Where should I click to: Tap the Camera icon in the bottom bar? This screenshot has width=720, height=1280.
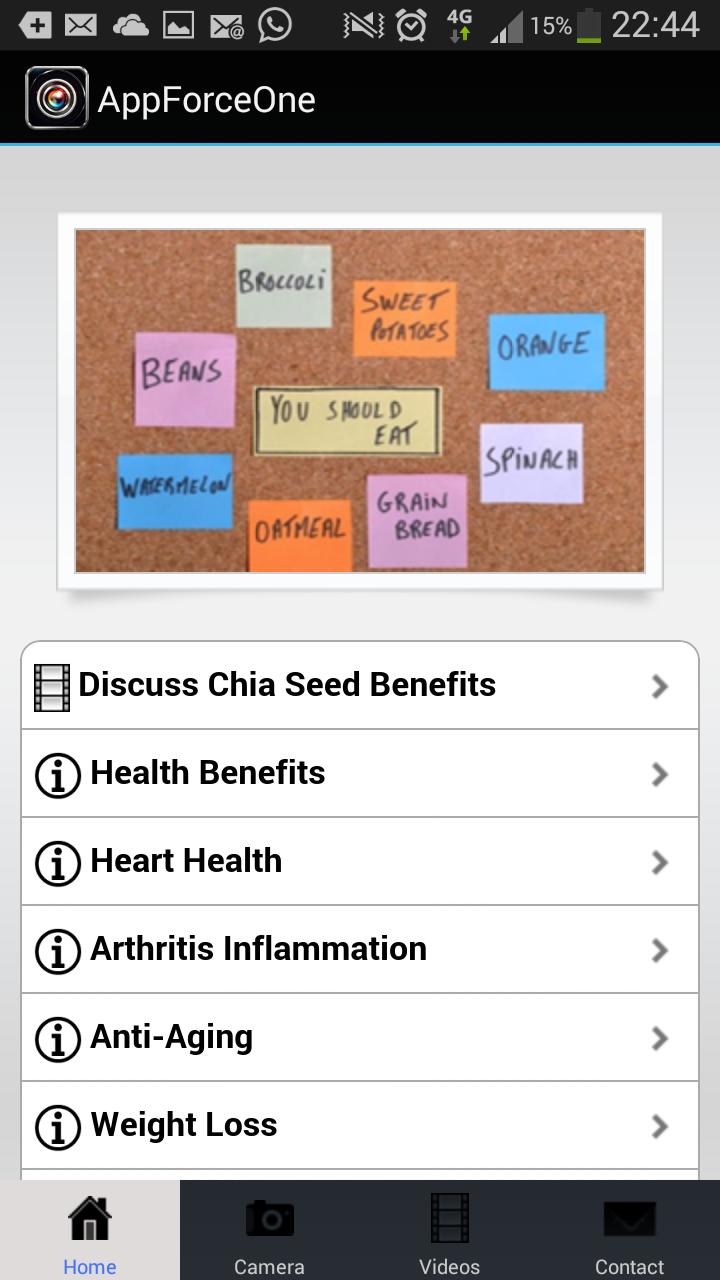[x=269, y=1229]
